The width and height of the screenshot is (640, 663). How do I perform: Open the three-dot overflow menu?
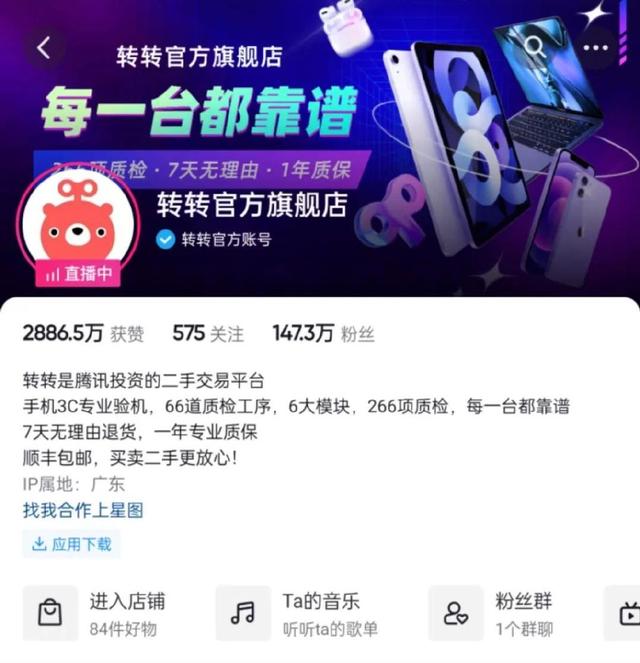tap(600, 47)
